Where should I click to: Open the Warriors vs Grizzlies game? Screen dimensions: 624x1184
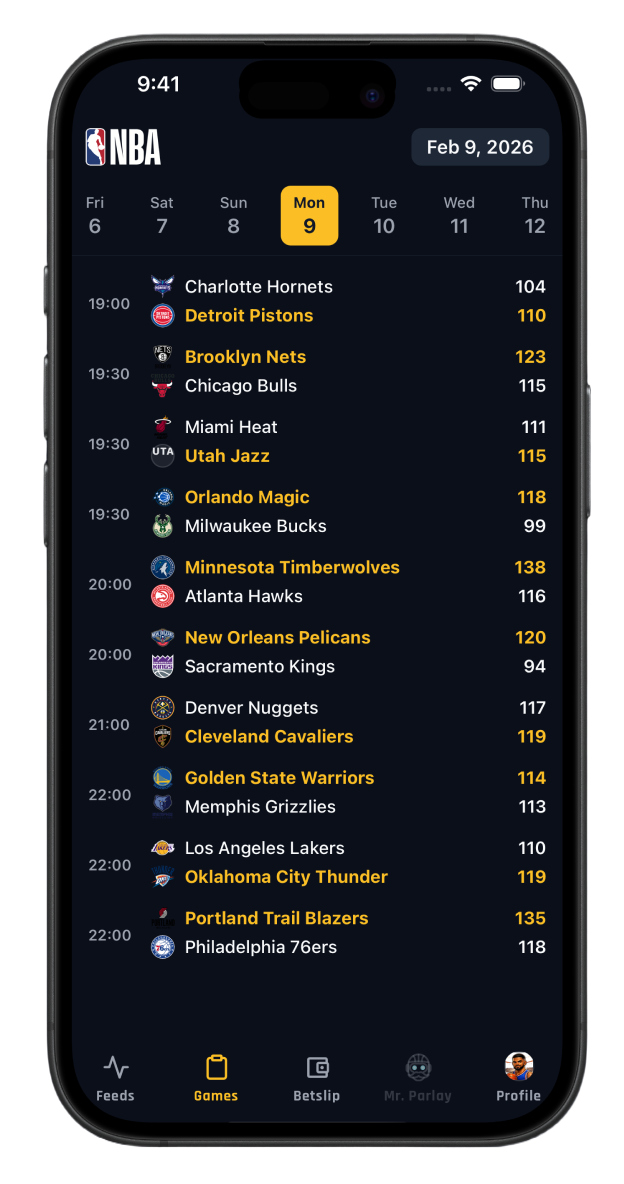point(316,792)
